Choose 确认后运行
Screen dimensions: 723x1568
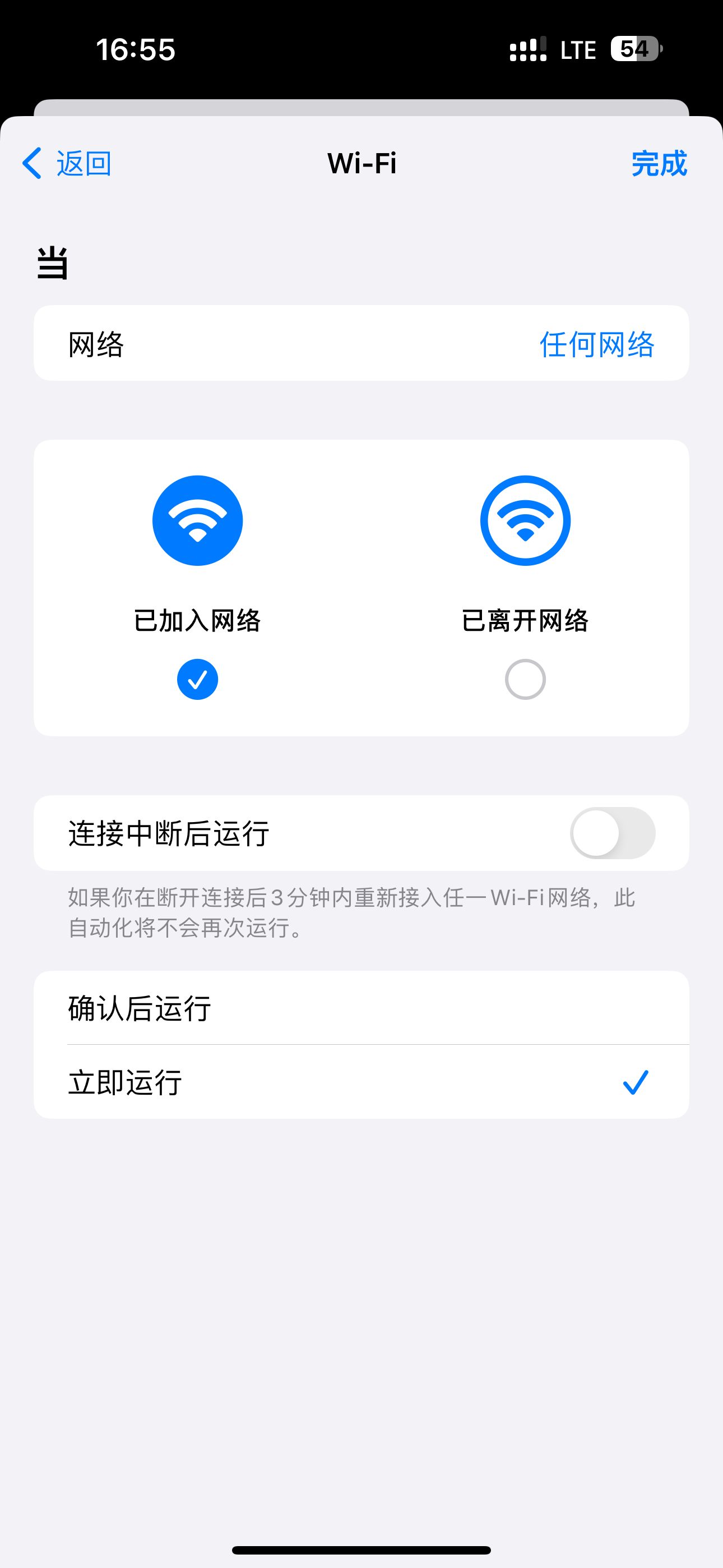[x=361, y=1008]
